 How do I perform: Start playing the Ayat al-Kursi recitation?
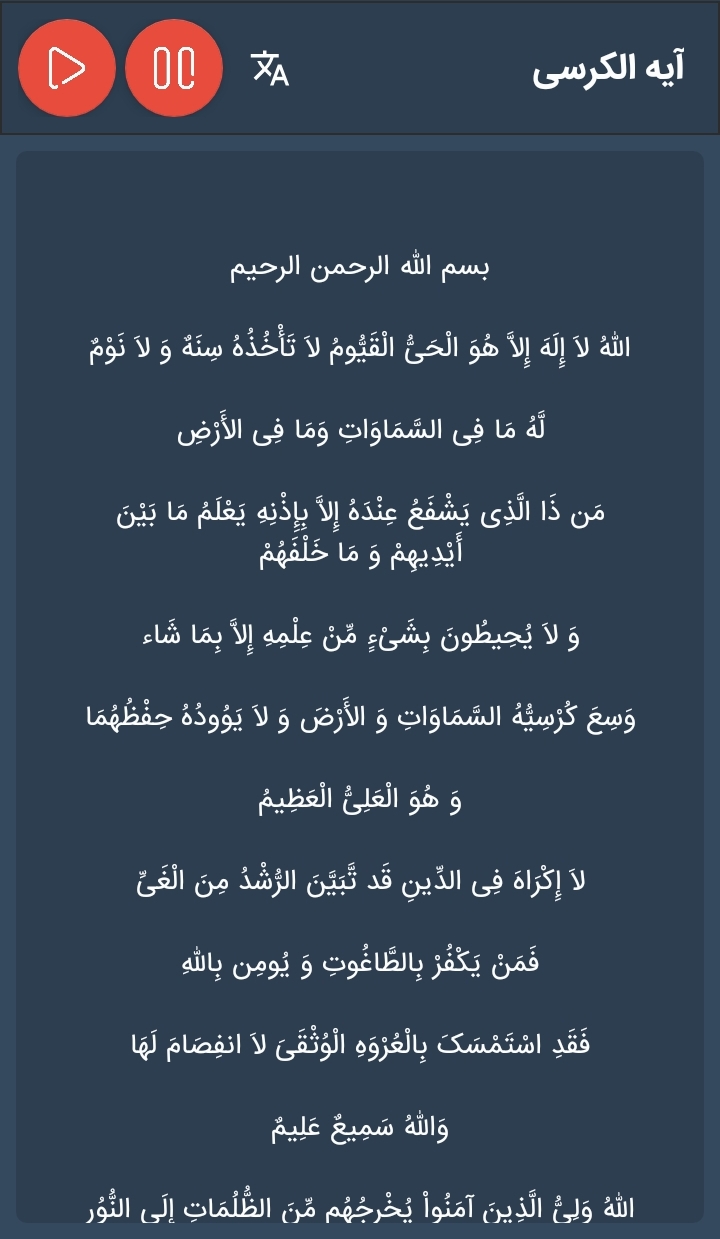pos(67,68)
